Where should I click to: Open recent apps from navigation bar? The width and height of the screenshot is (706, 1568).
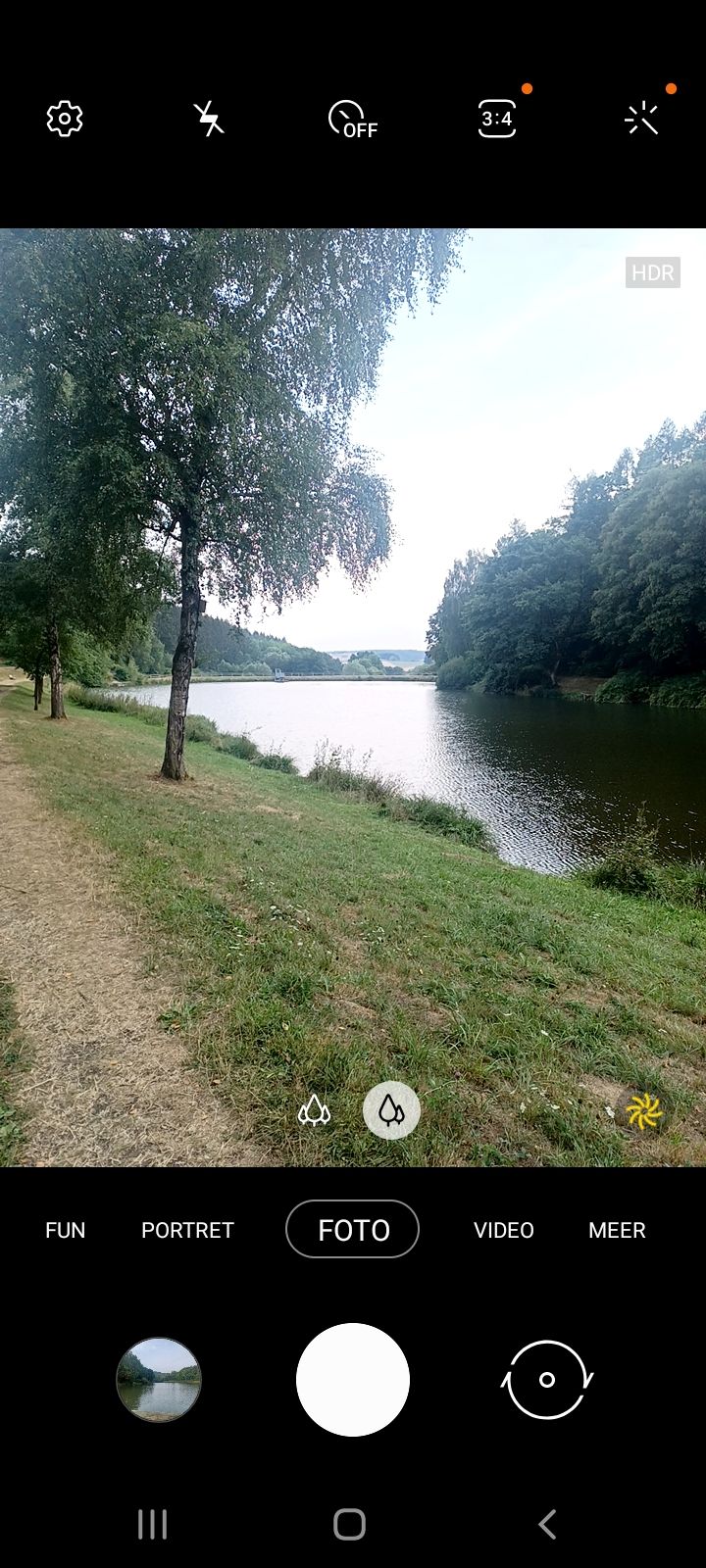pyautogui.click(x=152, y=1524)
